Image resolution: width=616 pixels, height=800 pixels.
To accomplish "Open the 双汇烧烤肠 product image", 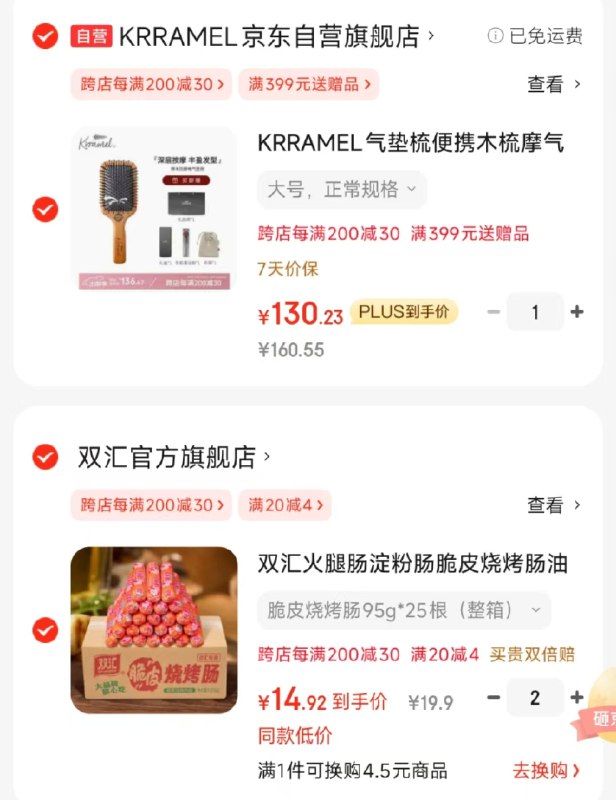I will point(154,630).
